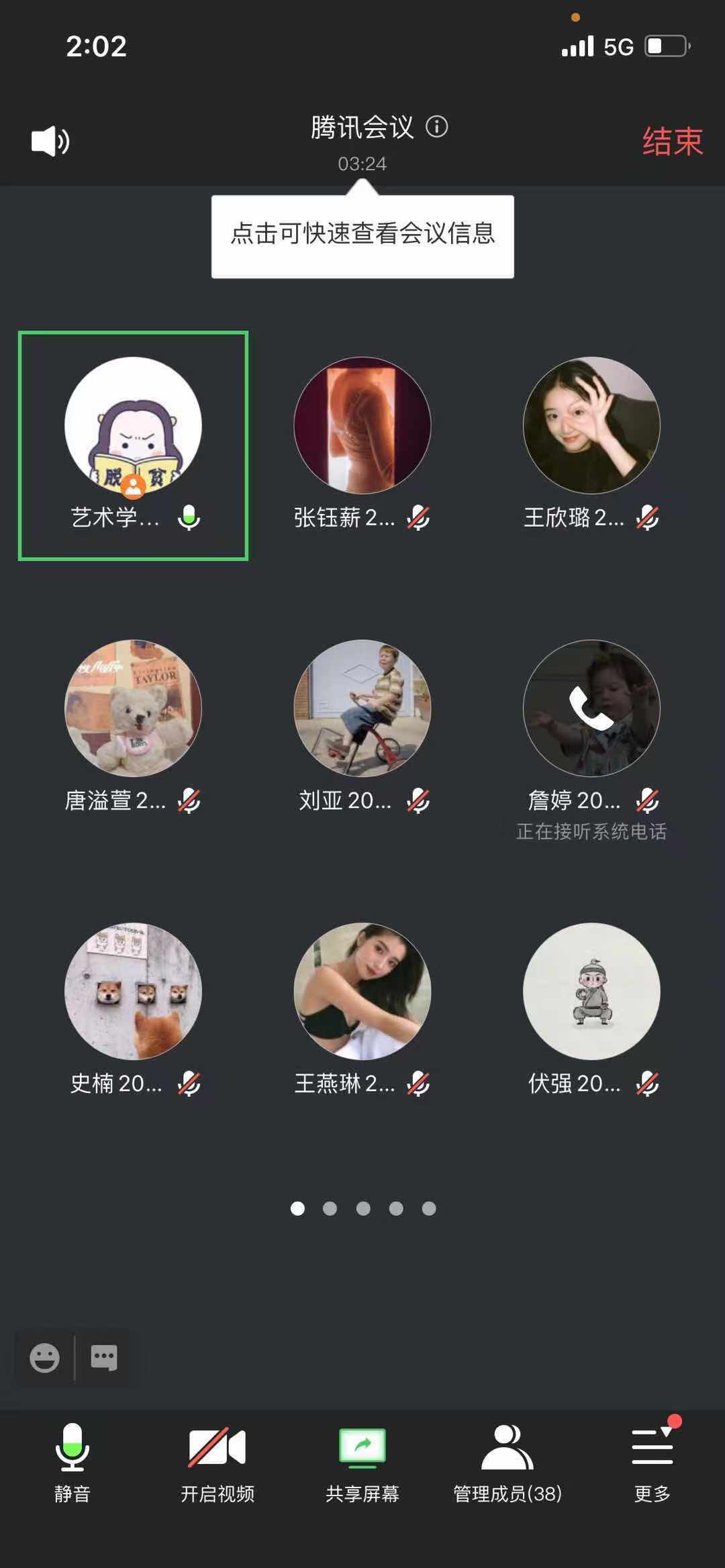Mute microphone with 静音 button
Viewport: 725px width, 1568px height.
72,1461
